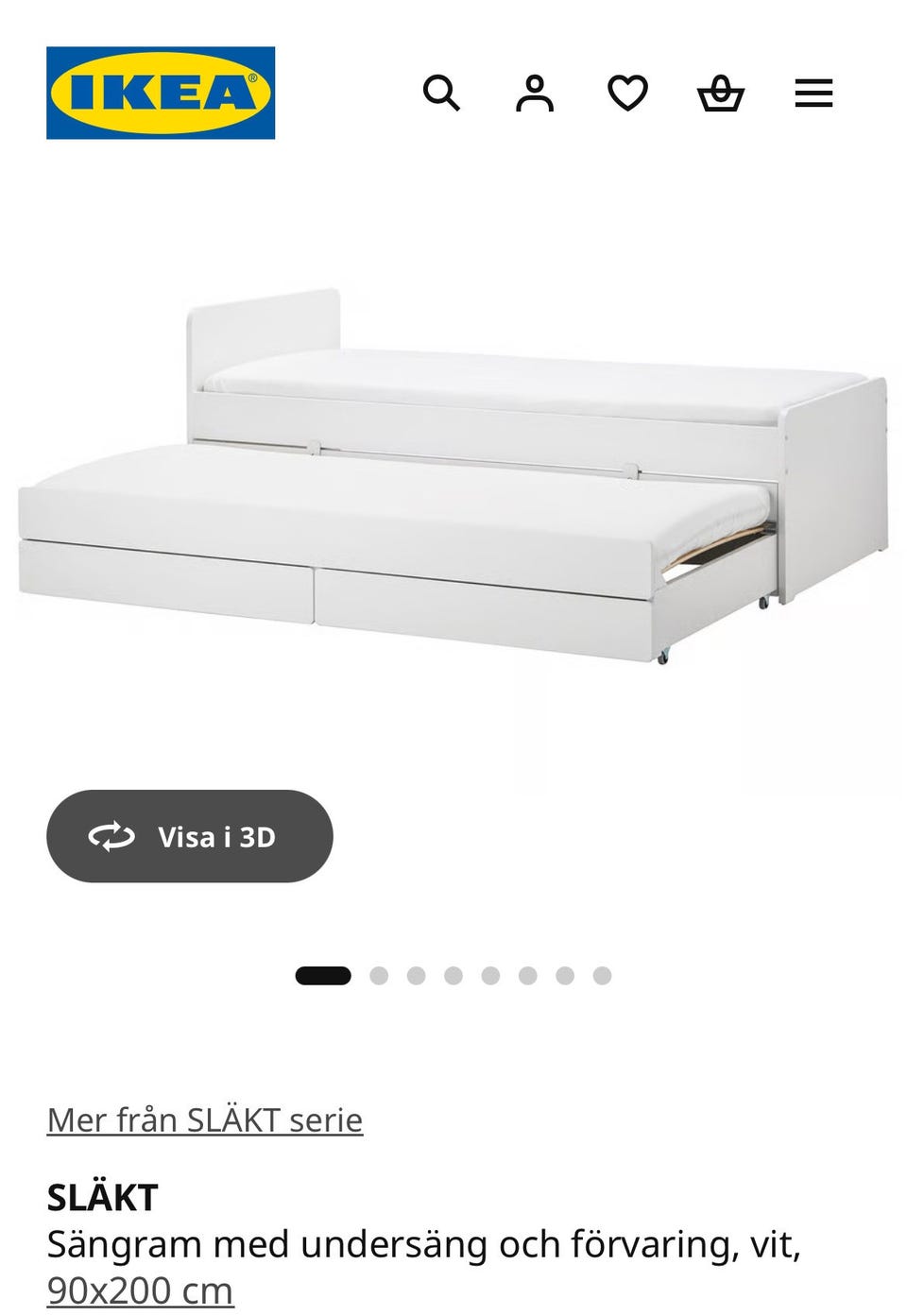Open the favorites heart list
907x1316 pixels.
(627, 94)
